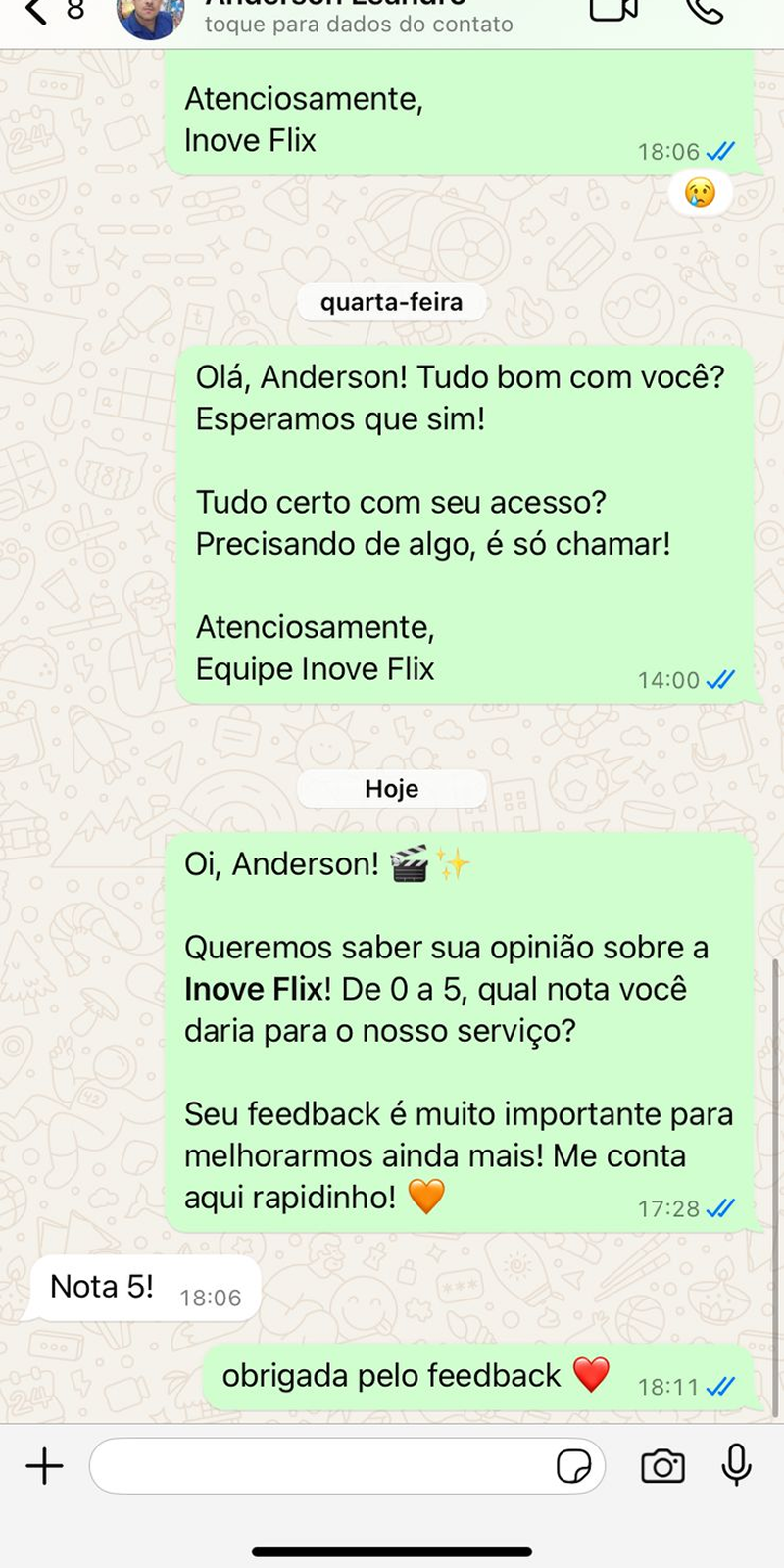
Task: Open the camera to send a photo
Action: [x=663, y=1466]
